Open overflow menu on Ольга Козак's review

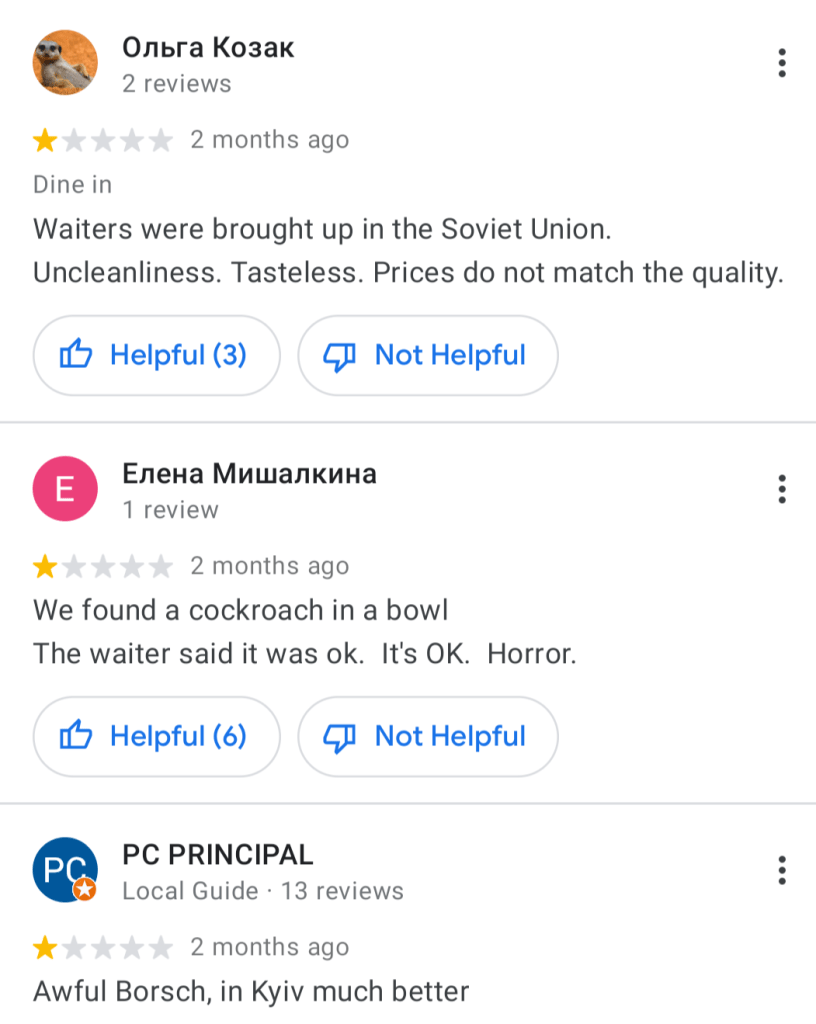[x=782, y=63]
